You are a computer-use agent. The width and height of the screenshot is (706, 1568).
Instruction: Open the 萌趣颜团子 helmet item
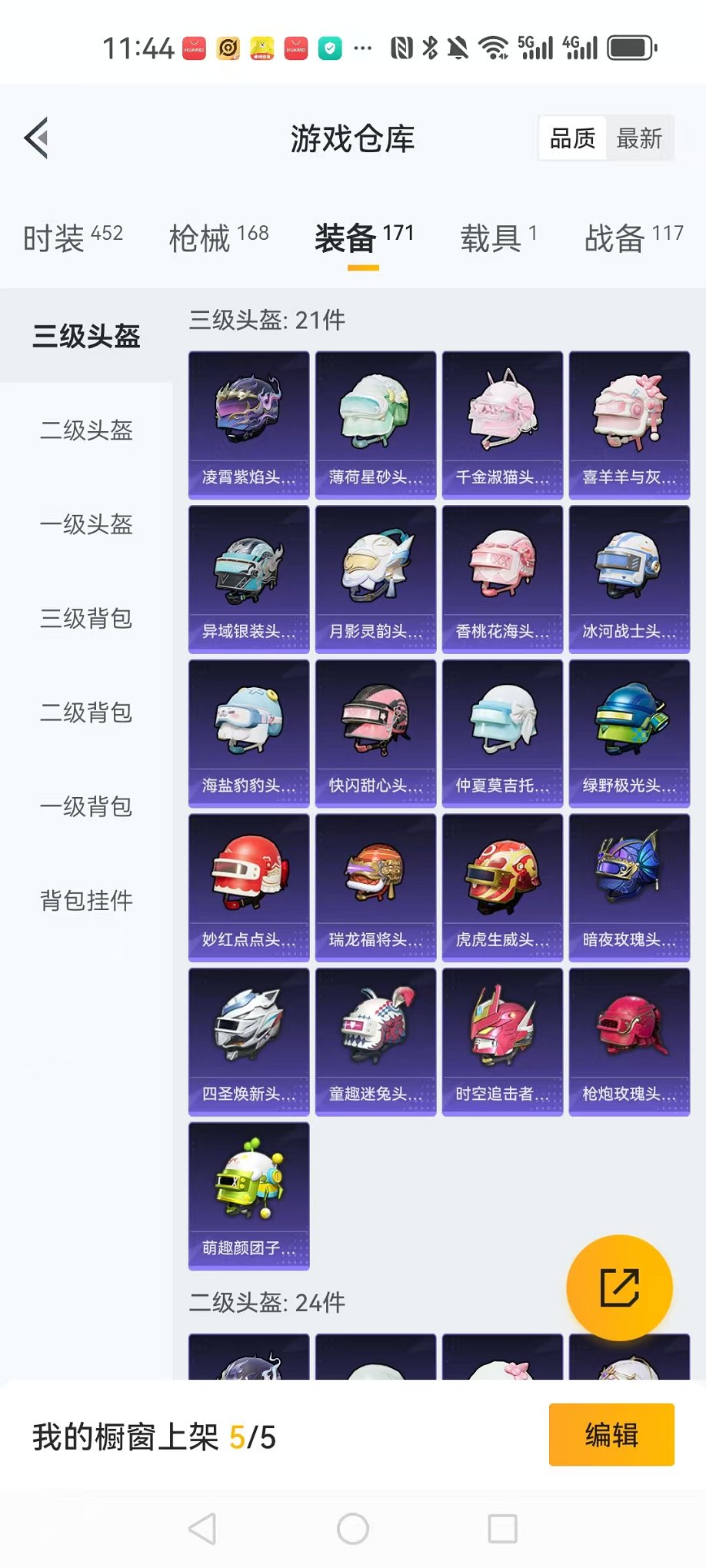coord(248,1195)
